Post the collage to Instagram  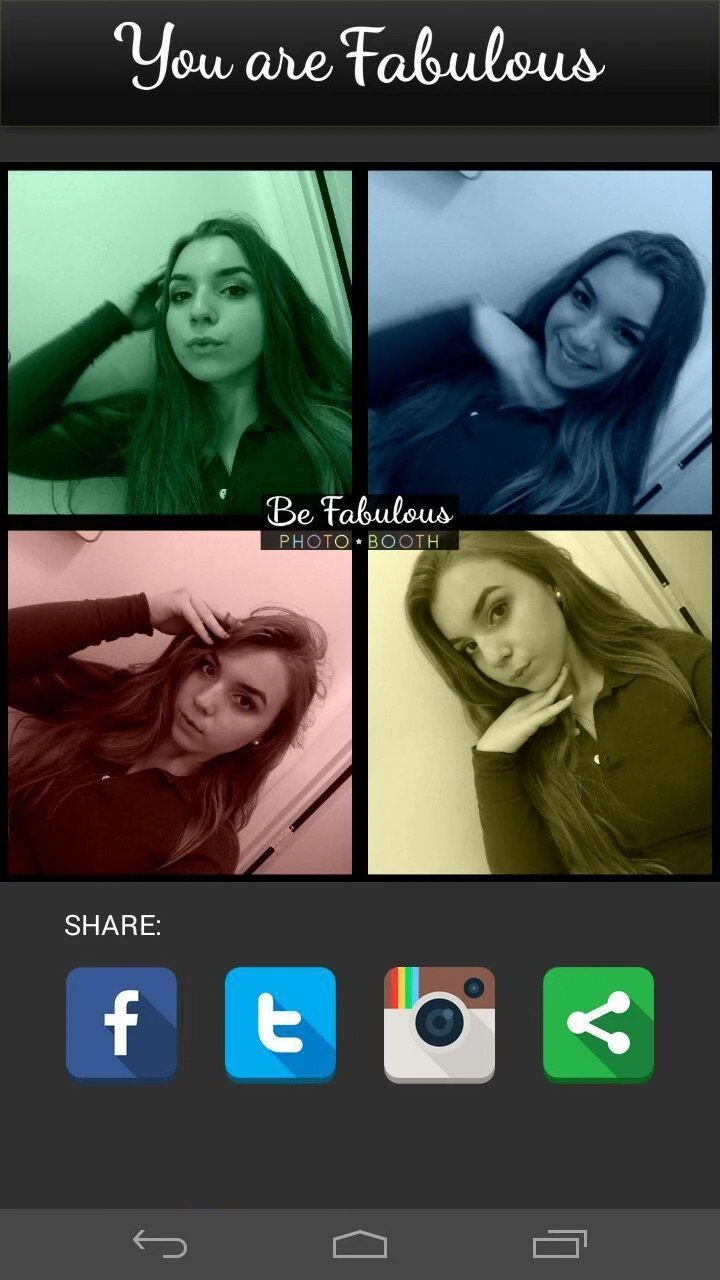coord(439,1024)
